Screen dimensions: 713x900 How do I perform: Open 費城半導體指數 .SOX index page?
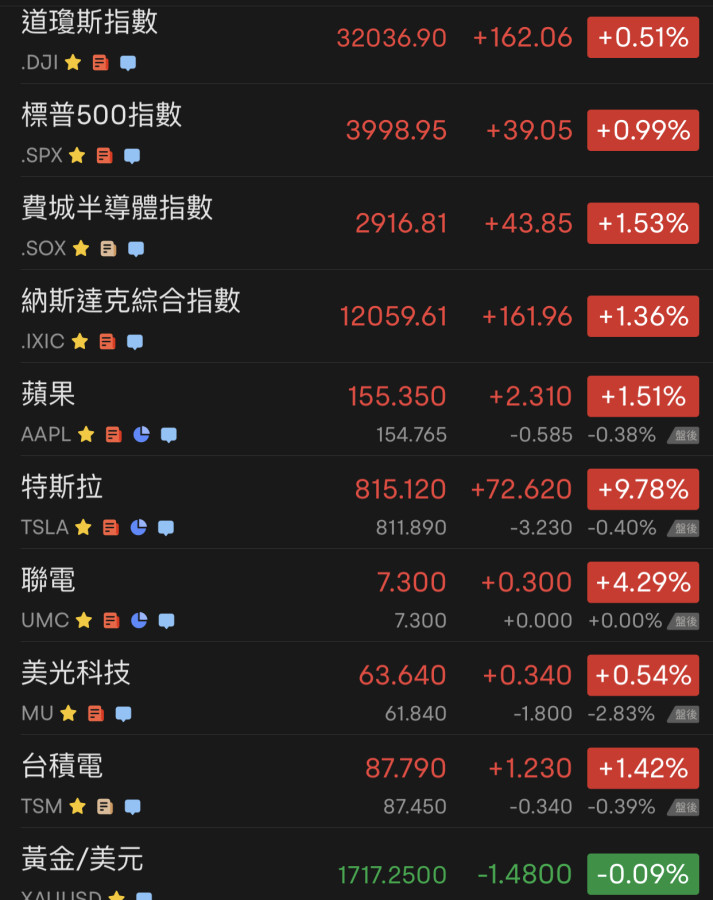pos(117,208)
